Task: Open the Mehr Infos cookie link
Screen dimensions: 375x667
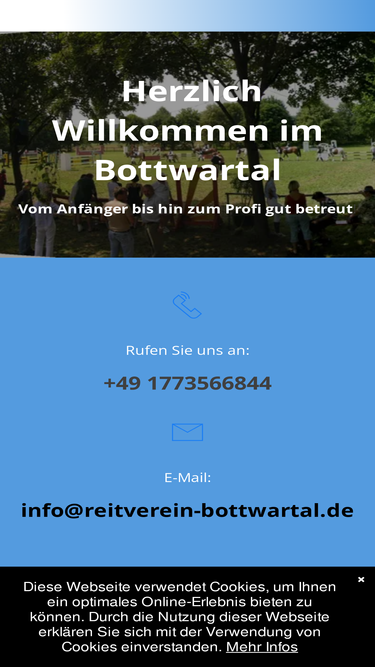Action: click(262, 647)
